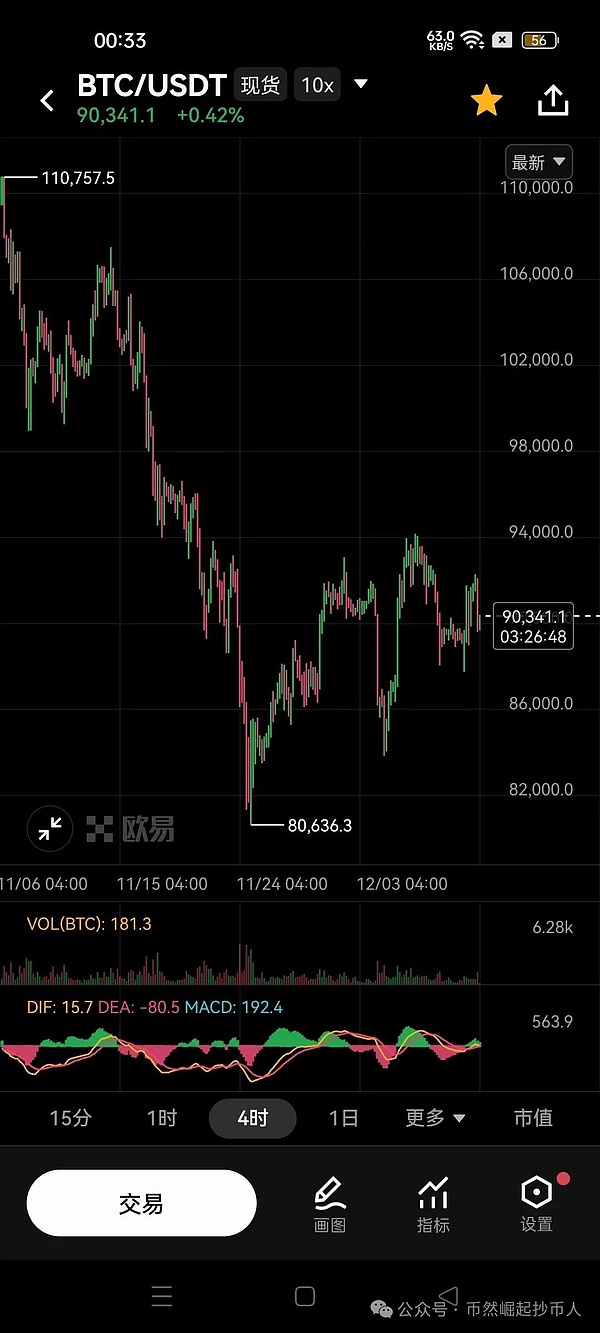Share this chart
The image size is (600, 1333).
553,100
